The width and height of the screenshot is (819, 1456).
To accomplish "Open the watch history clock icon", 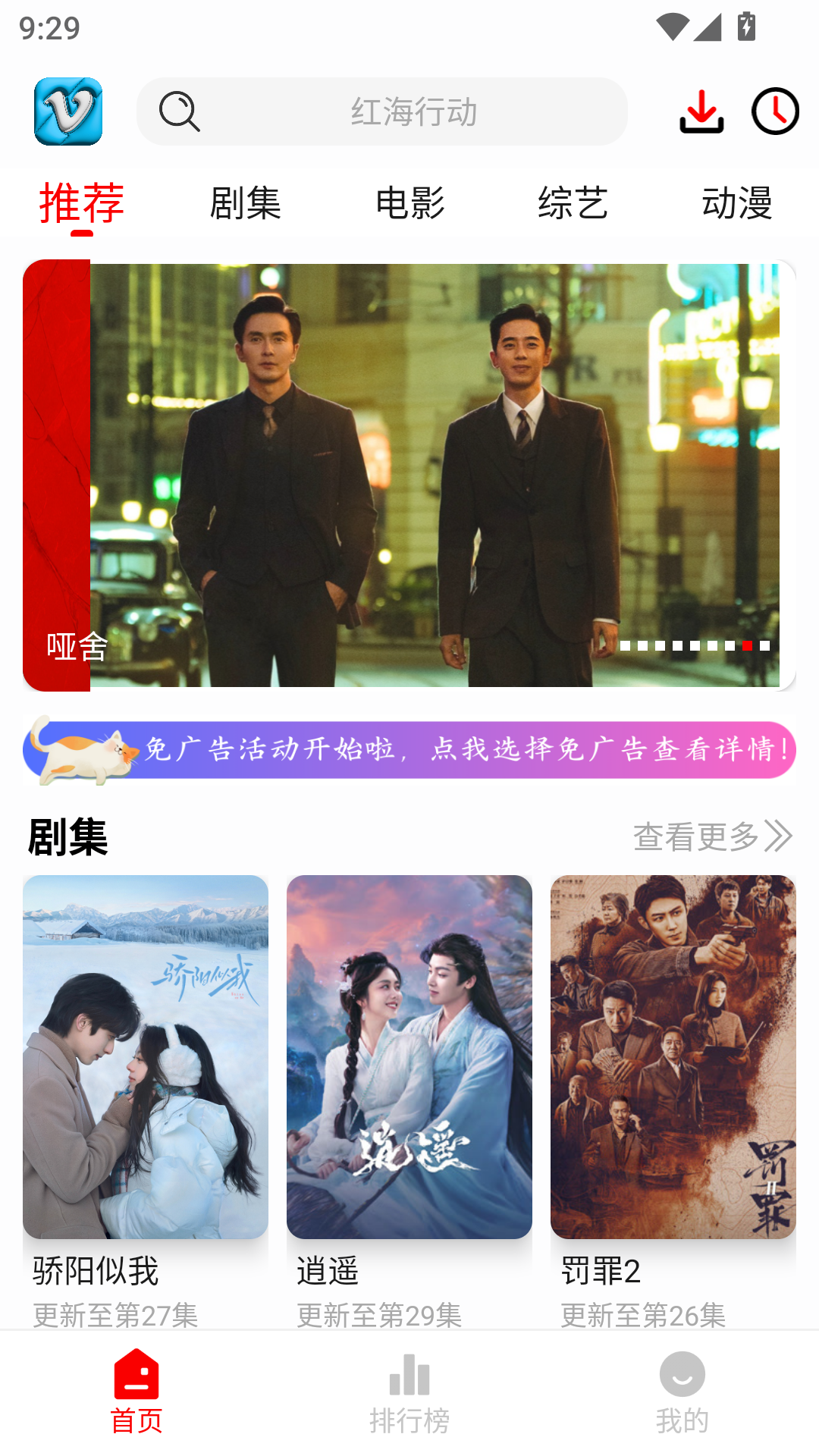I will [x=775, y=111].
